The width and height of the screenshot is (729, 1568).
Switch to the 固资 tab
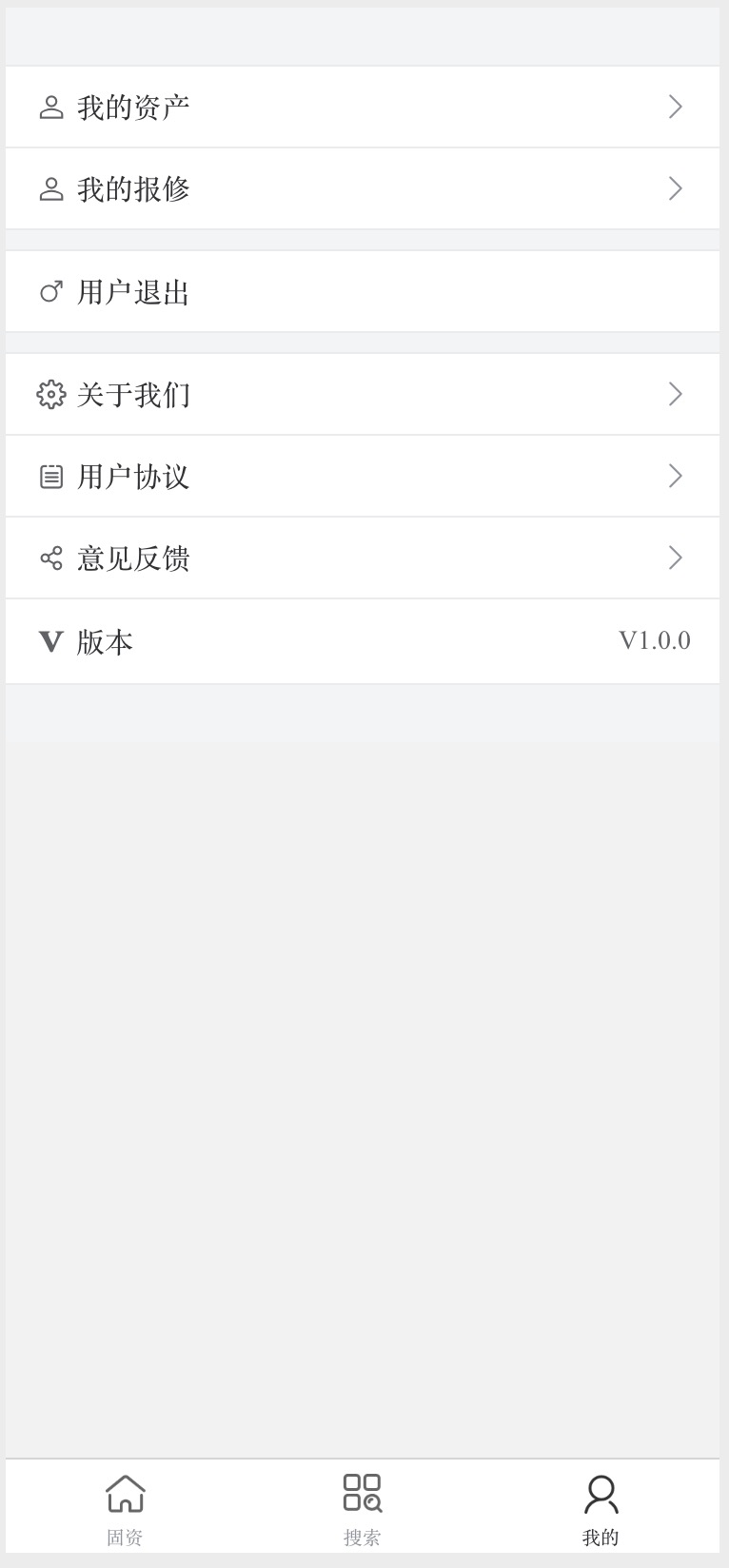point(126,1506)
